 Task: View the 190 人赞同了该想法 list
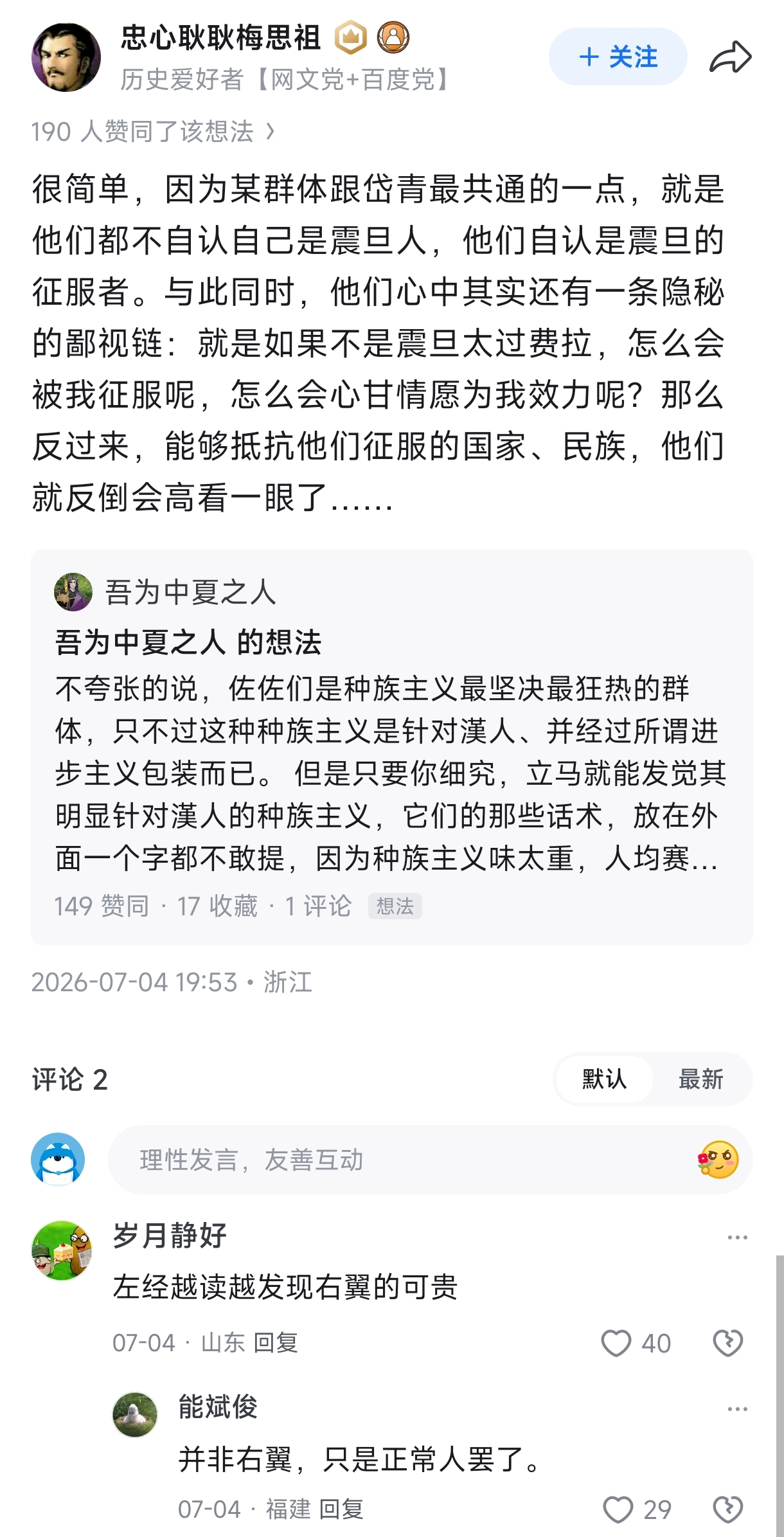pyautogui.click(x=153, y=132)
